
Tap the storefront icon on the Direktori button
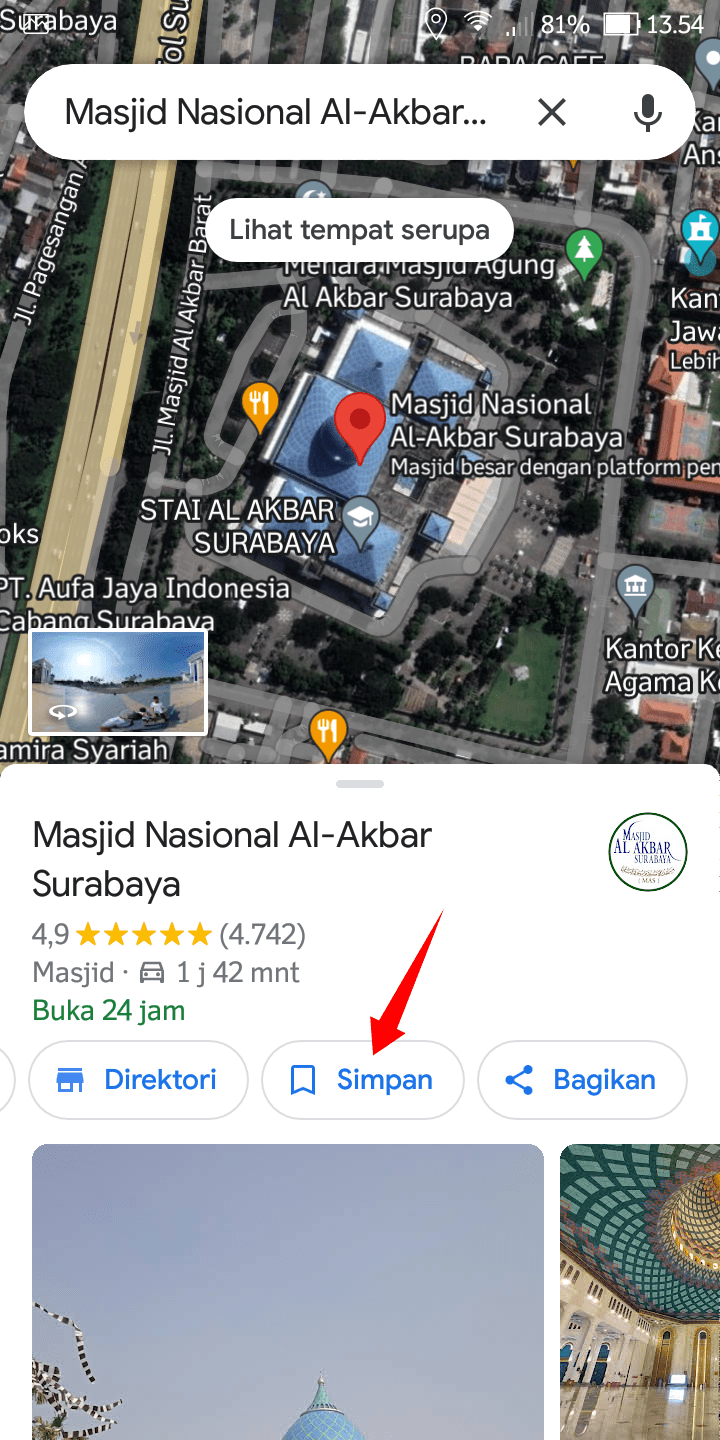click(x=72, y=1080)
